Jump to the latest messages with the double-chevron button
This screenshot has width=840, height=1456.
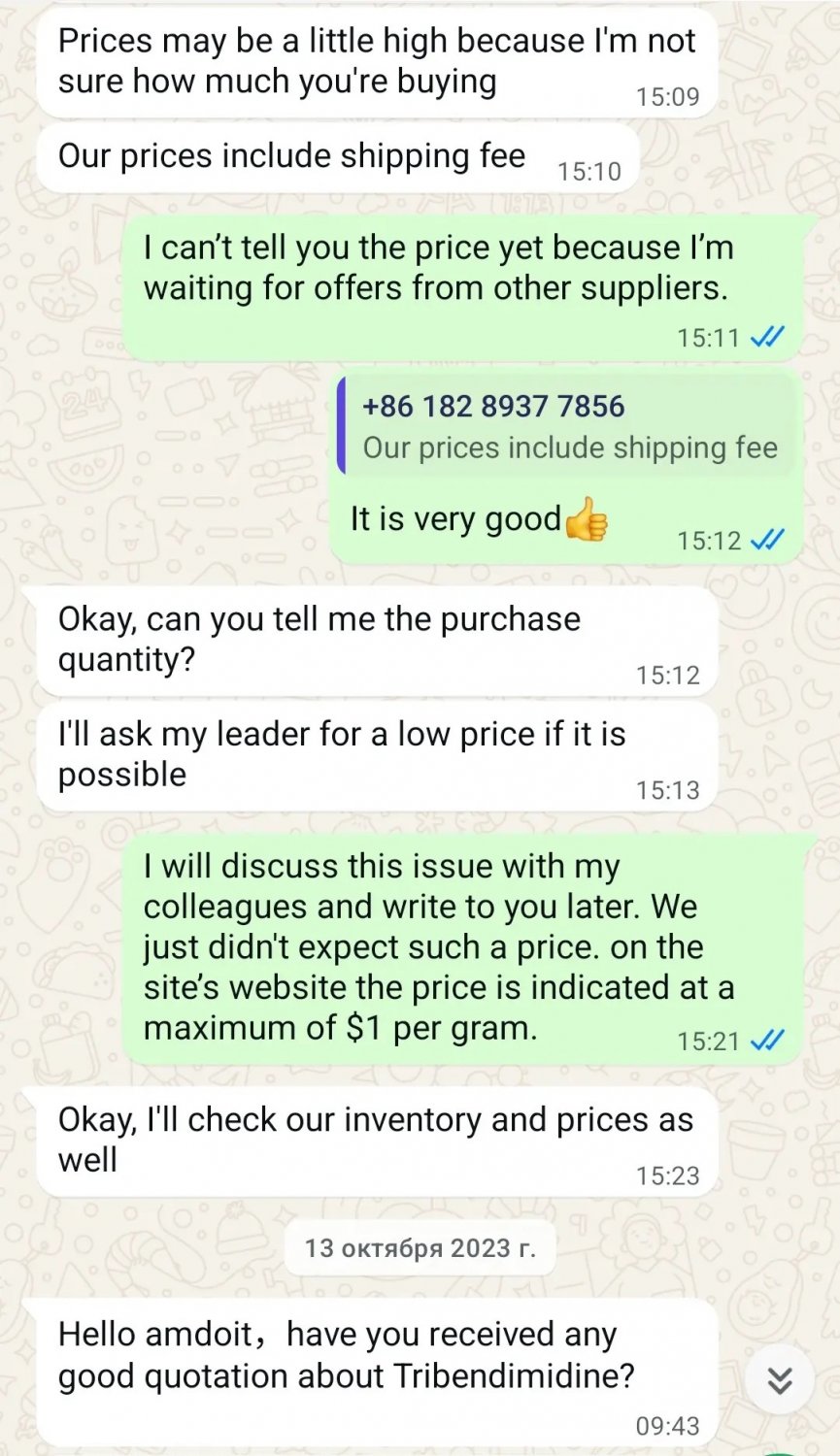pyautogui.click(x=780, y=1380)
